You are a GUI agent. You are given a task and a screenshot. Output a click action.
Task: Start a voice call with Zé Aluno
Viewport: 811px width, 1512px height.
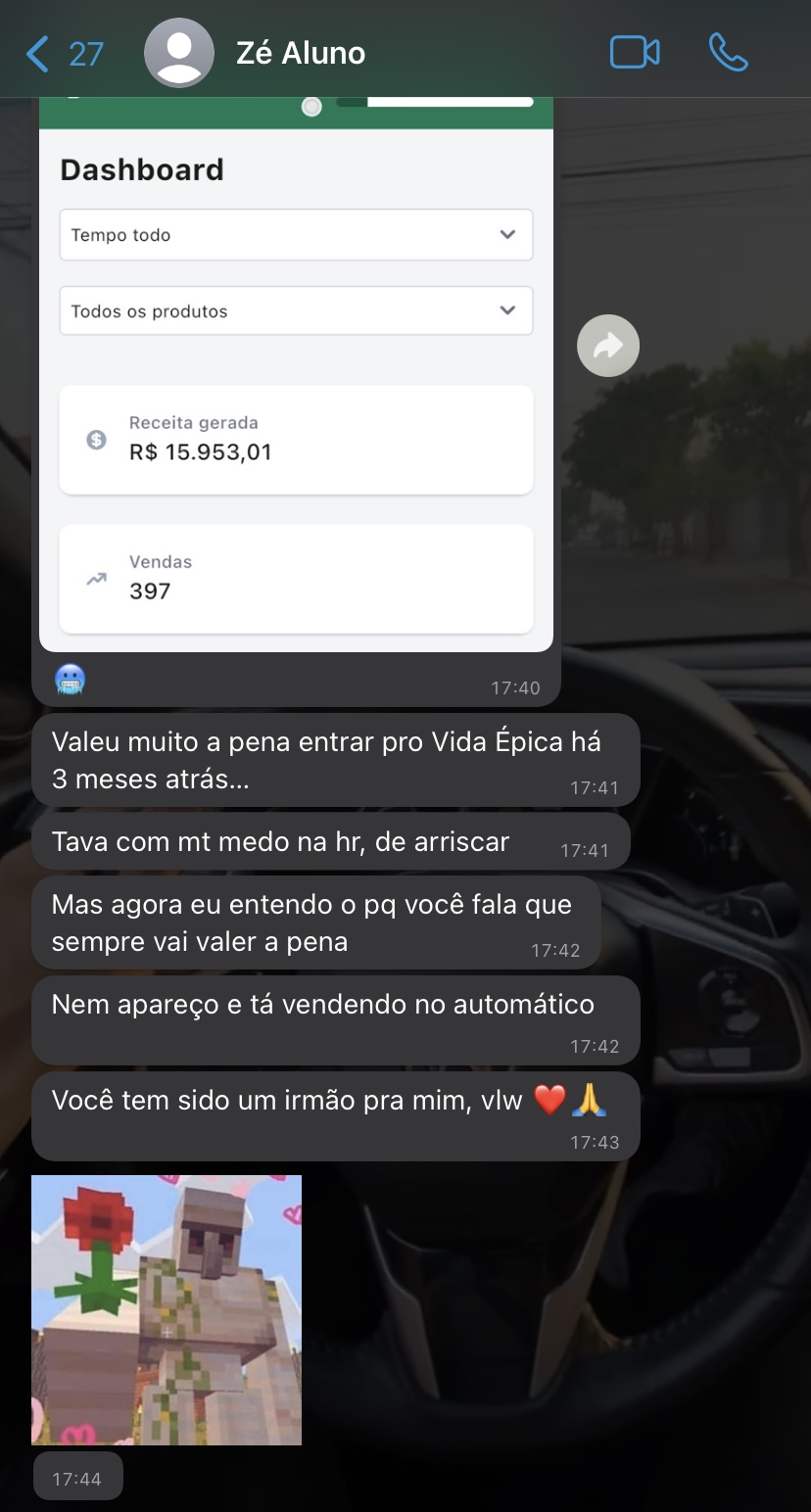click(x=728, y=53)
